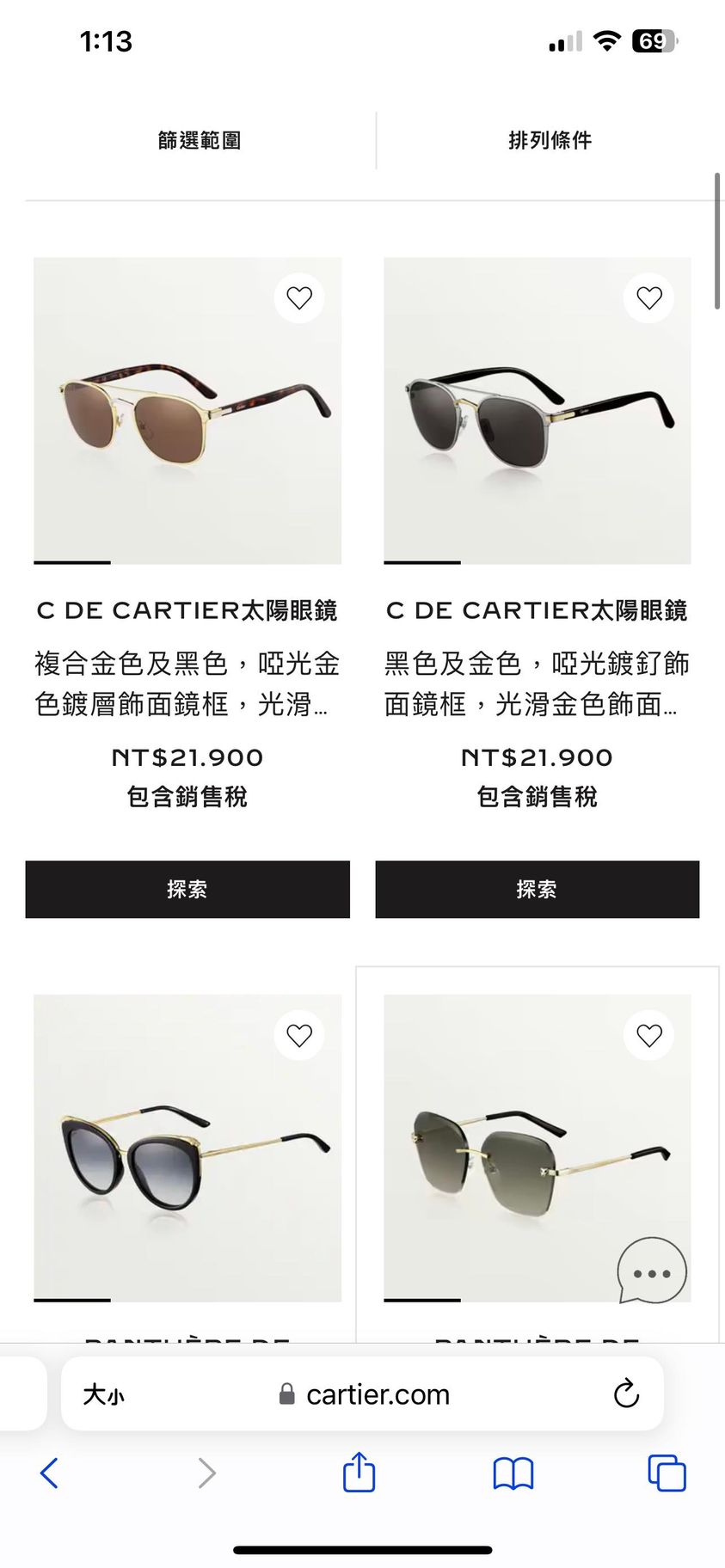Tap 探索 under the 複合金色及黑色 sunglasses
Viewport: 725px width, 1568px height.
[187, 889]
